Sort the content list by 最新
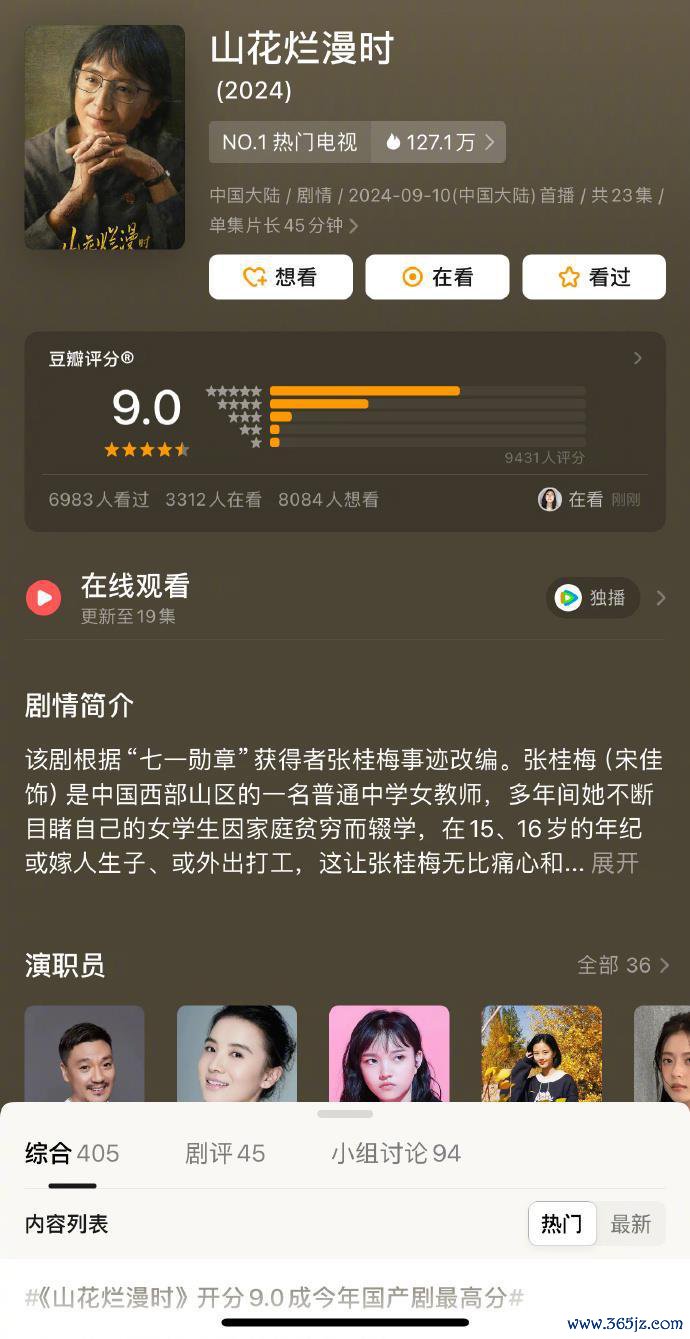The width and height of the screenshot is (690, 1339). [x=630, y=1224]
